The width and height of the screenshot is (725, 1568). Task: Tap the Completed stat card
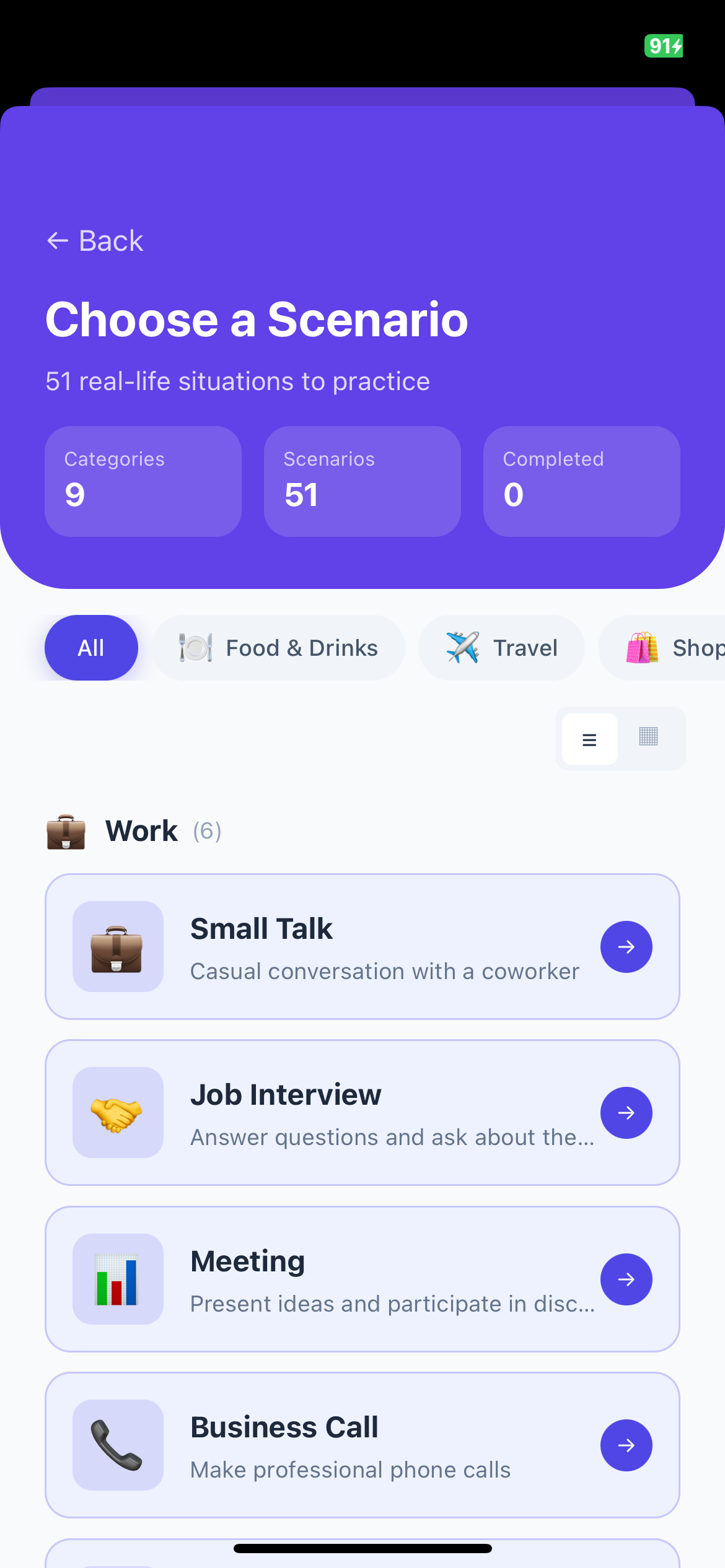[581, 481]
